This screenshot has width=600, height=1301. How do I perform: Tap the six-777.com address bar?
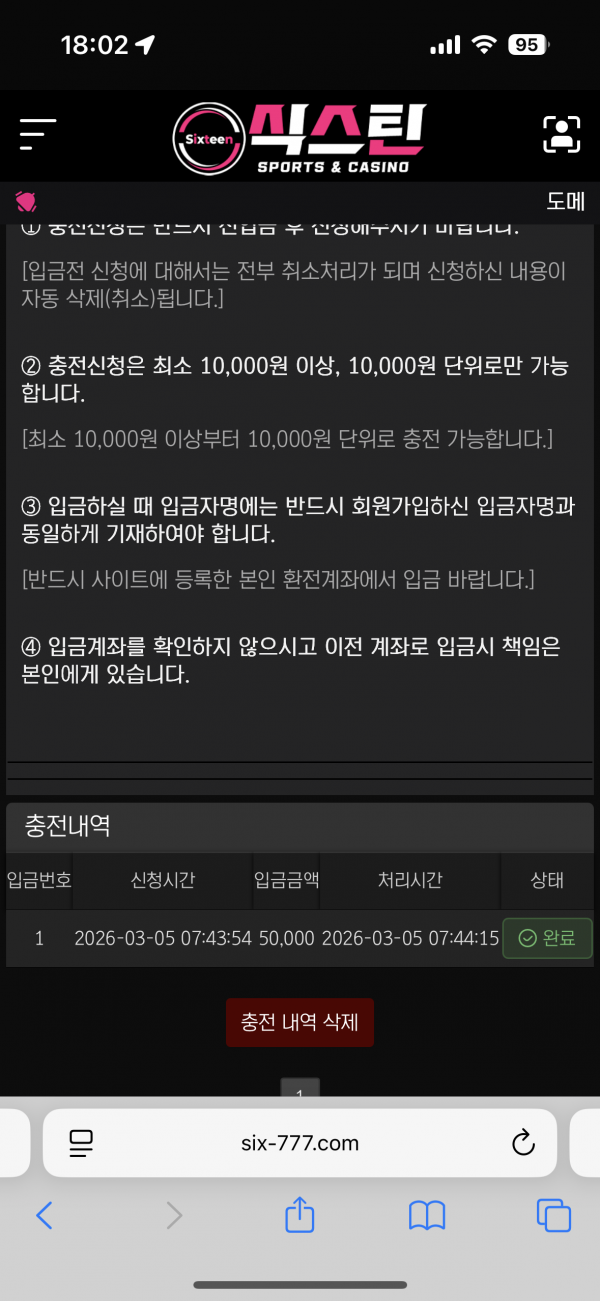pos(300,1143)
